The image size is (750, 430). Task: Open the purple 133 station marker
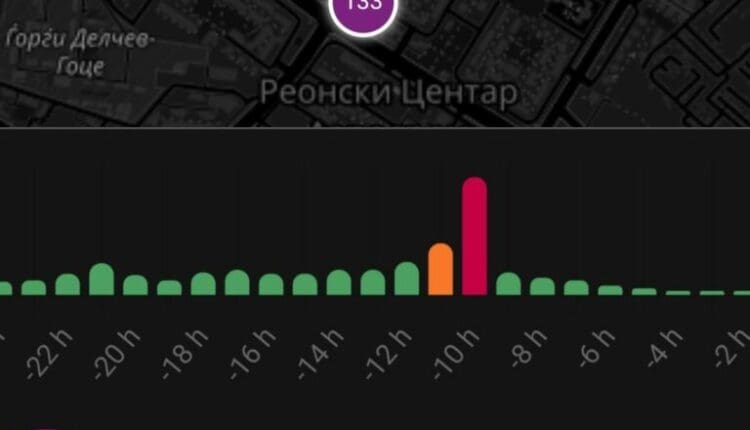366,10
